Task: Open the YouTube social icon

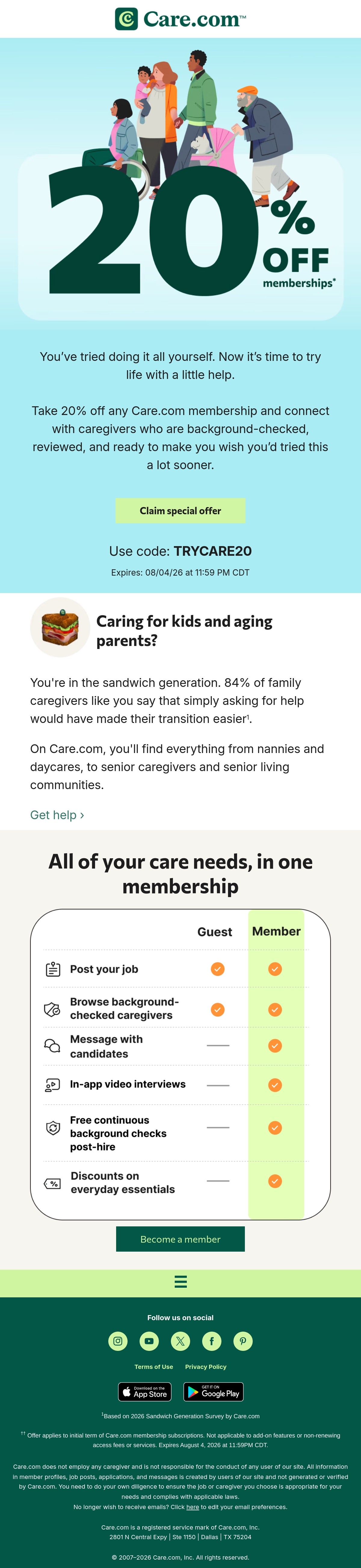Action: pos(149,1341)
